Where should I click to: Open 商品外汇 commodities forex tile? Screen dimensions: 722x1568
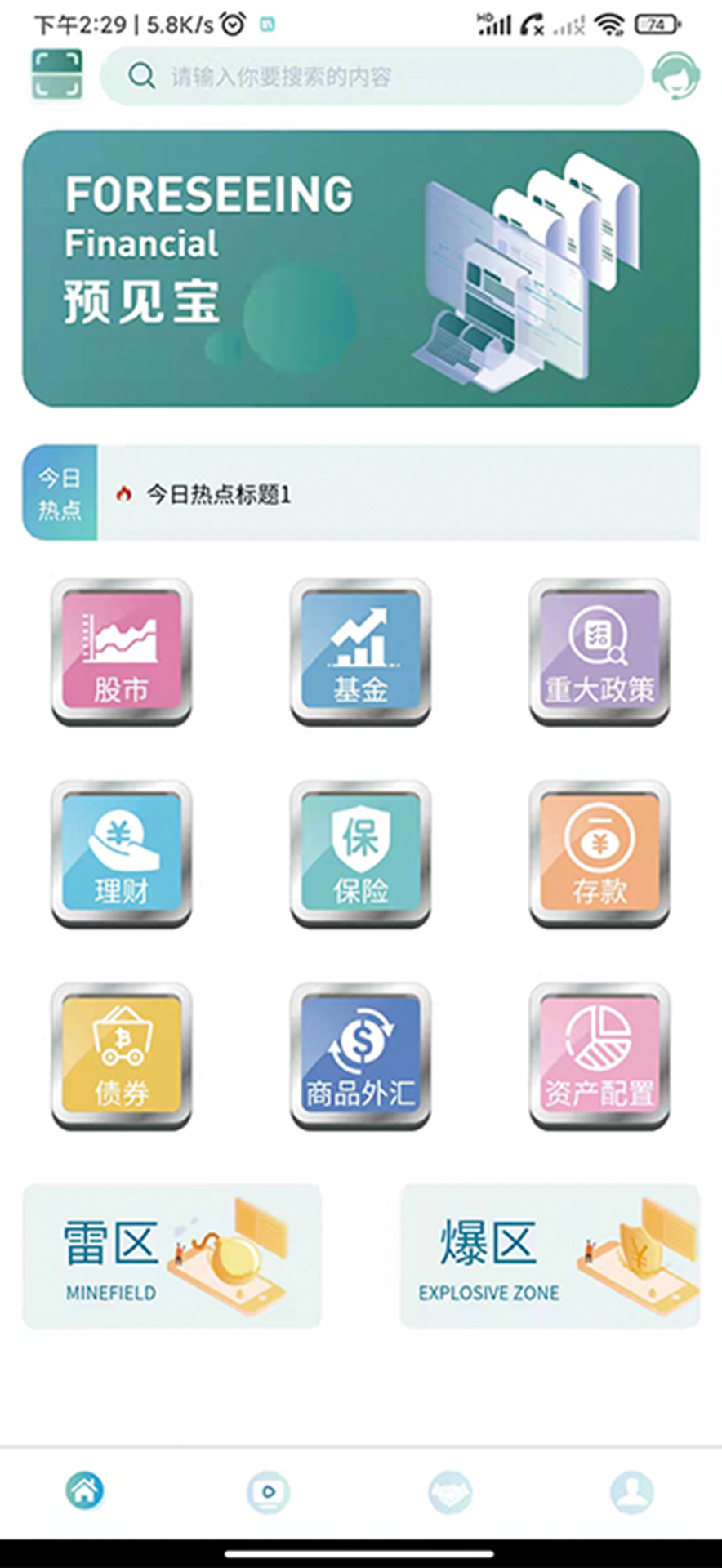pyautogui.click(x=360, y=1055)
